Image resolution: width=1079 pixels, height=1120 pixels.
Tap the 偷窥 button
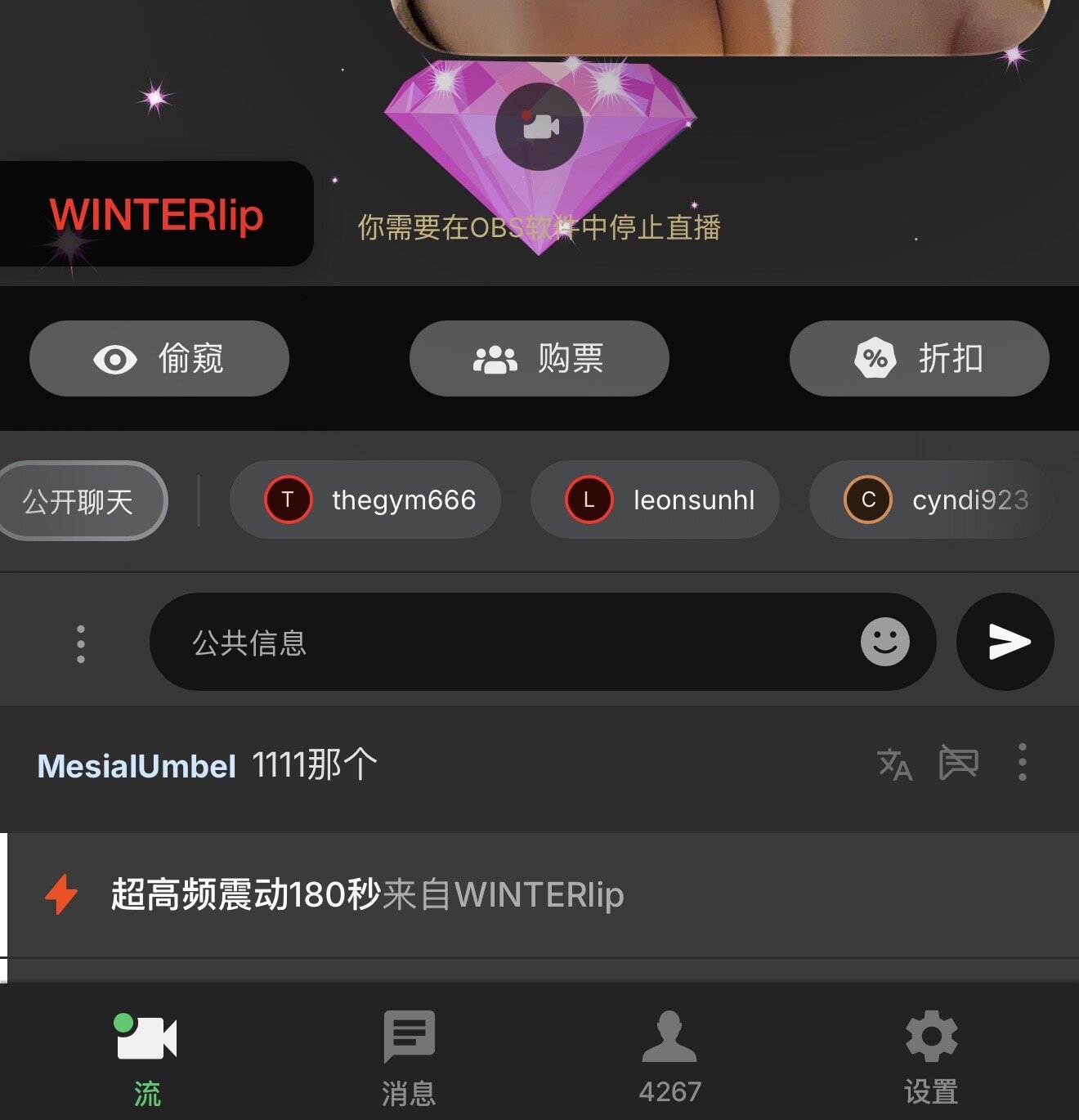pos(159,359)
